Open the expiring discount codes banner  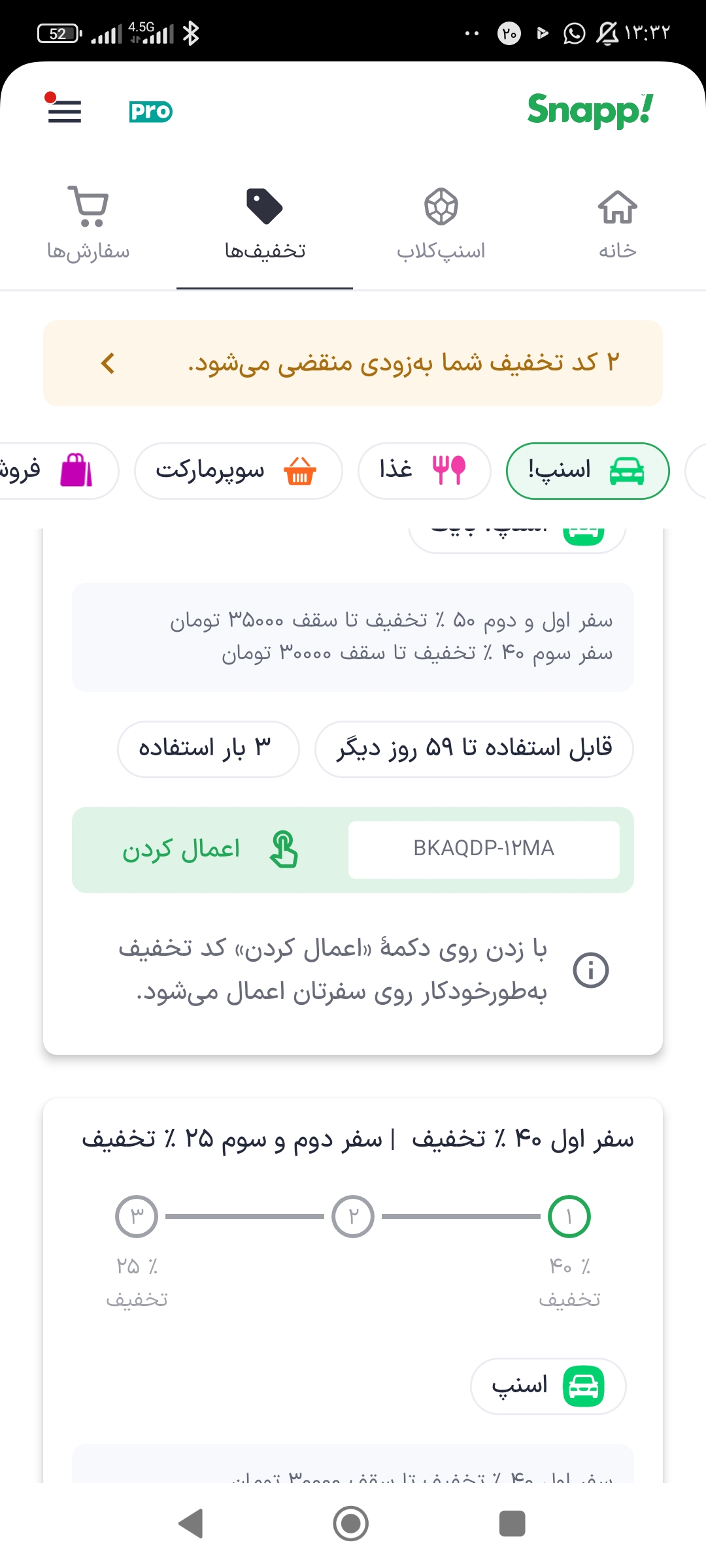pos(353,363)
